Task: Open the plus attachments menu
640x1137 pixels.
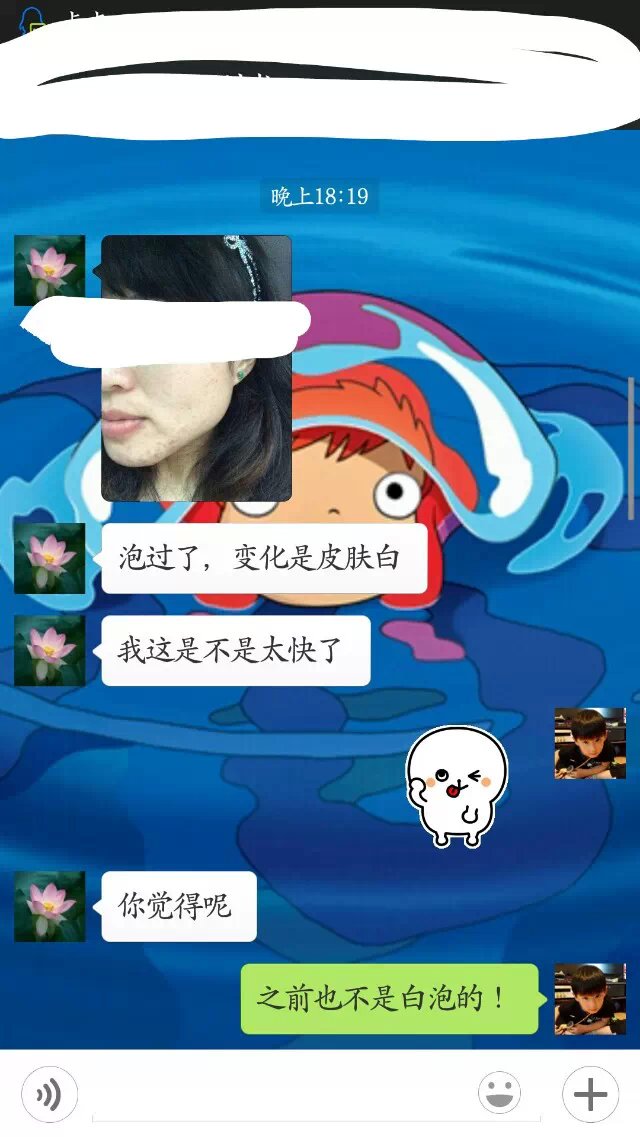Action: click(x=590, y=1095)
